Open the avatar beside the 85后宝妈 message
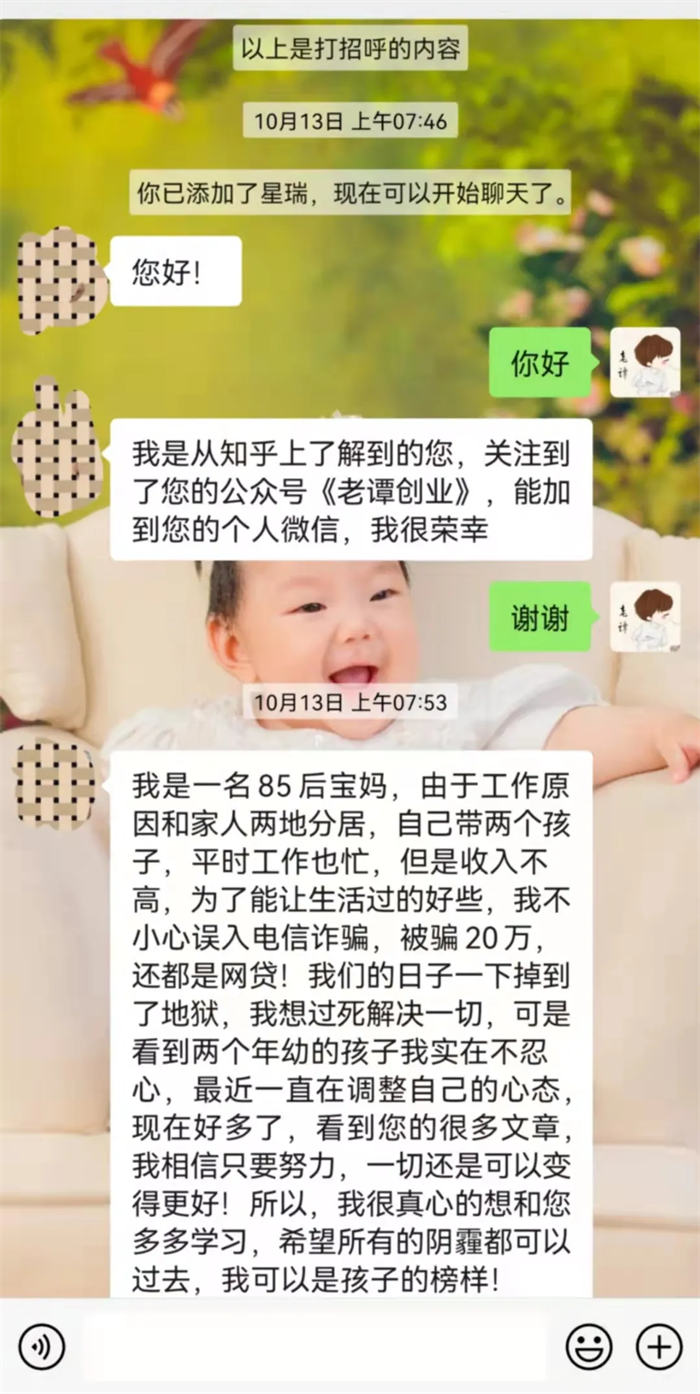700x1394 pixels. (x=55, y=785)
